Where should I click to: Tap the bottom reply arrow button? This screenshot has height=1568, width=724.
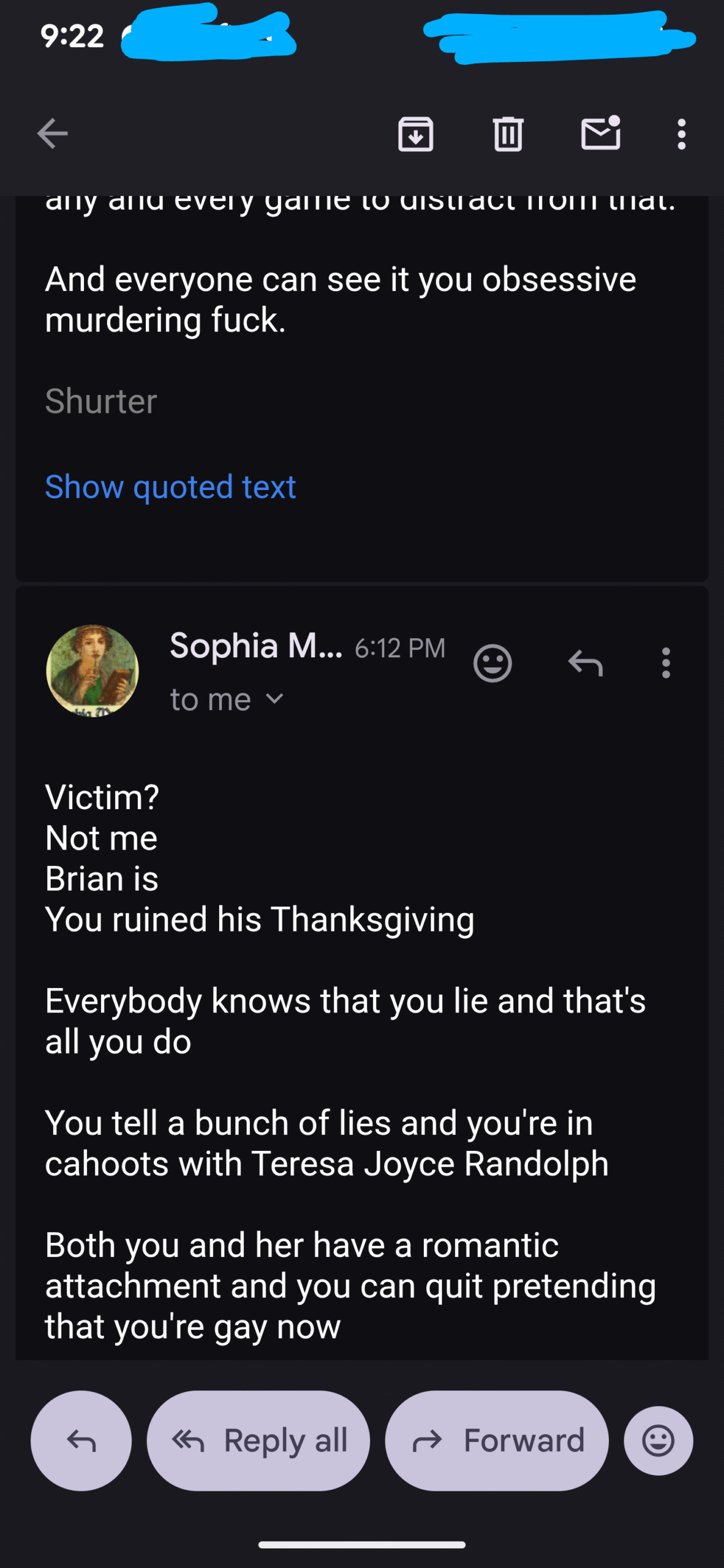81,1441
